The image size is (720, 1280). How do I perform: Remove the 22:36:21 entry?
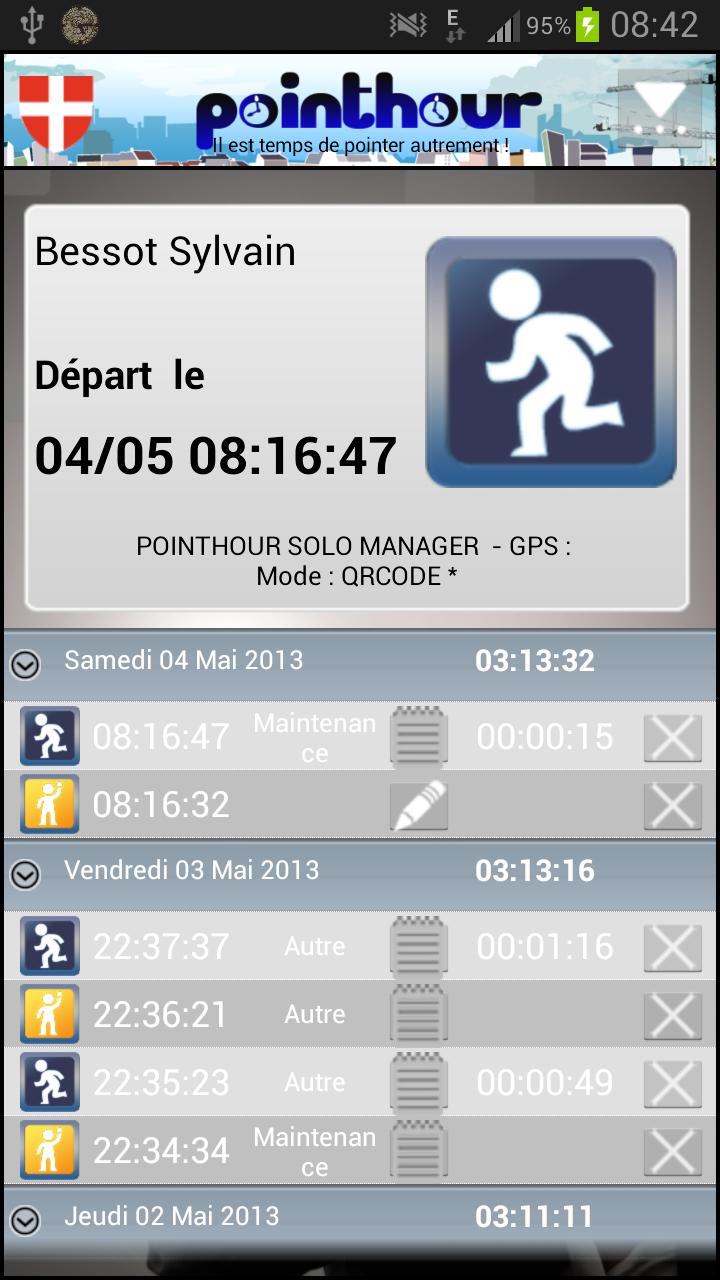(x=672, y=1015)
